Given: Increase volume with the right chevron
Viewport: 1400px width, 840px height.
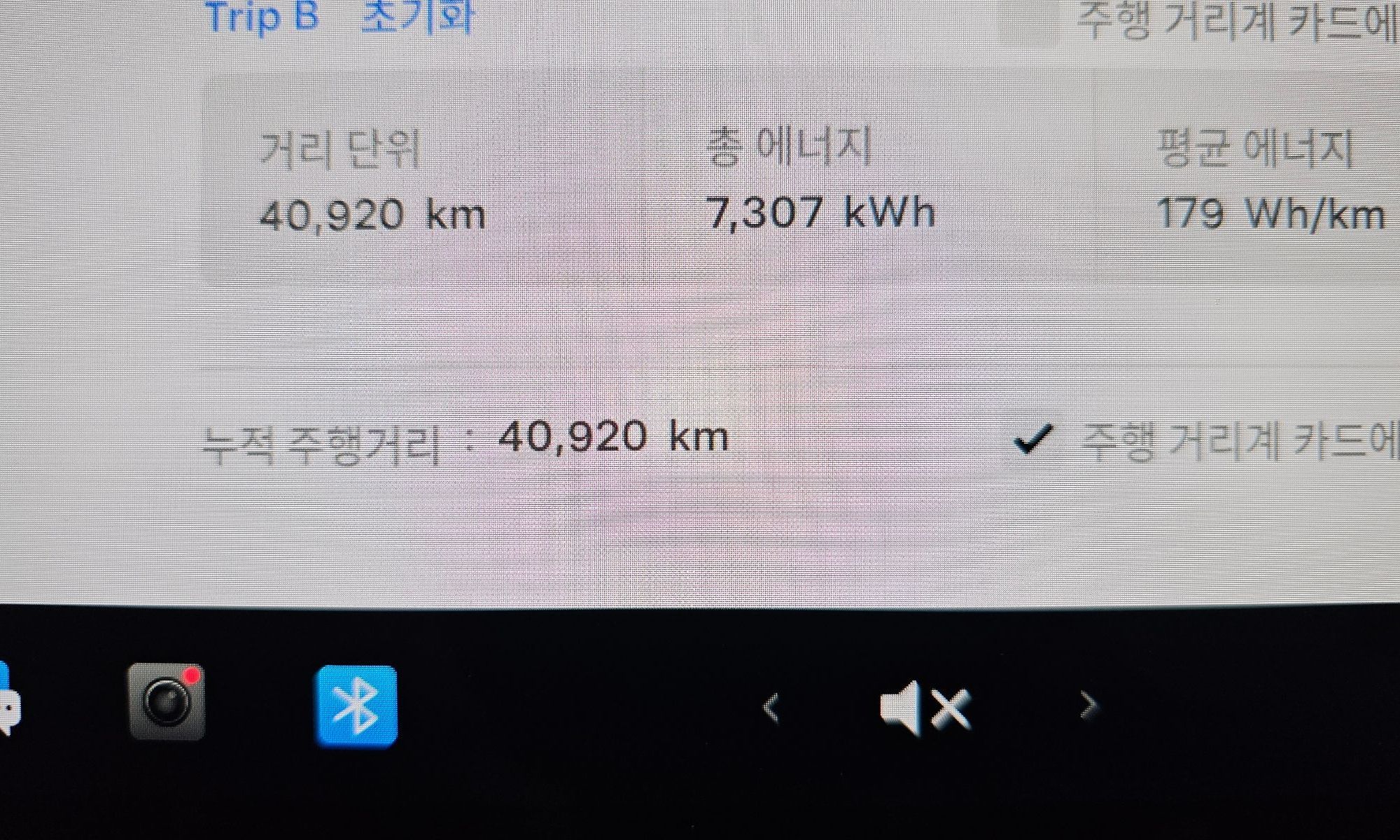Looking at the screenshot, I should click(1088, 706).
